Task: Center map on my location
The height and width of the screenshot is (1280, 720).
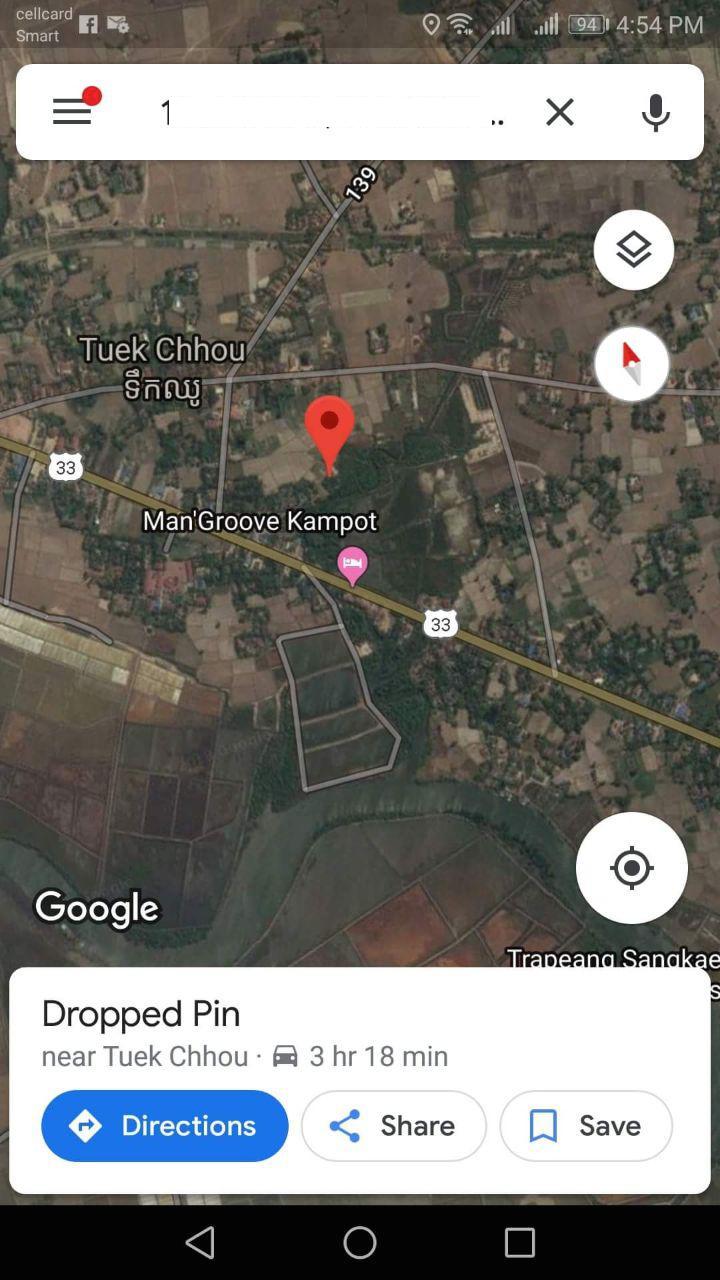Action: tap(632, 868)
